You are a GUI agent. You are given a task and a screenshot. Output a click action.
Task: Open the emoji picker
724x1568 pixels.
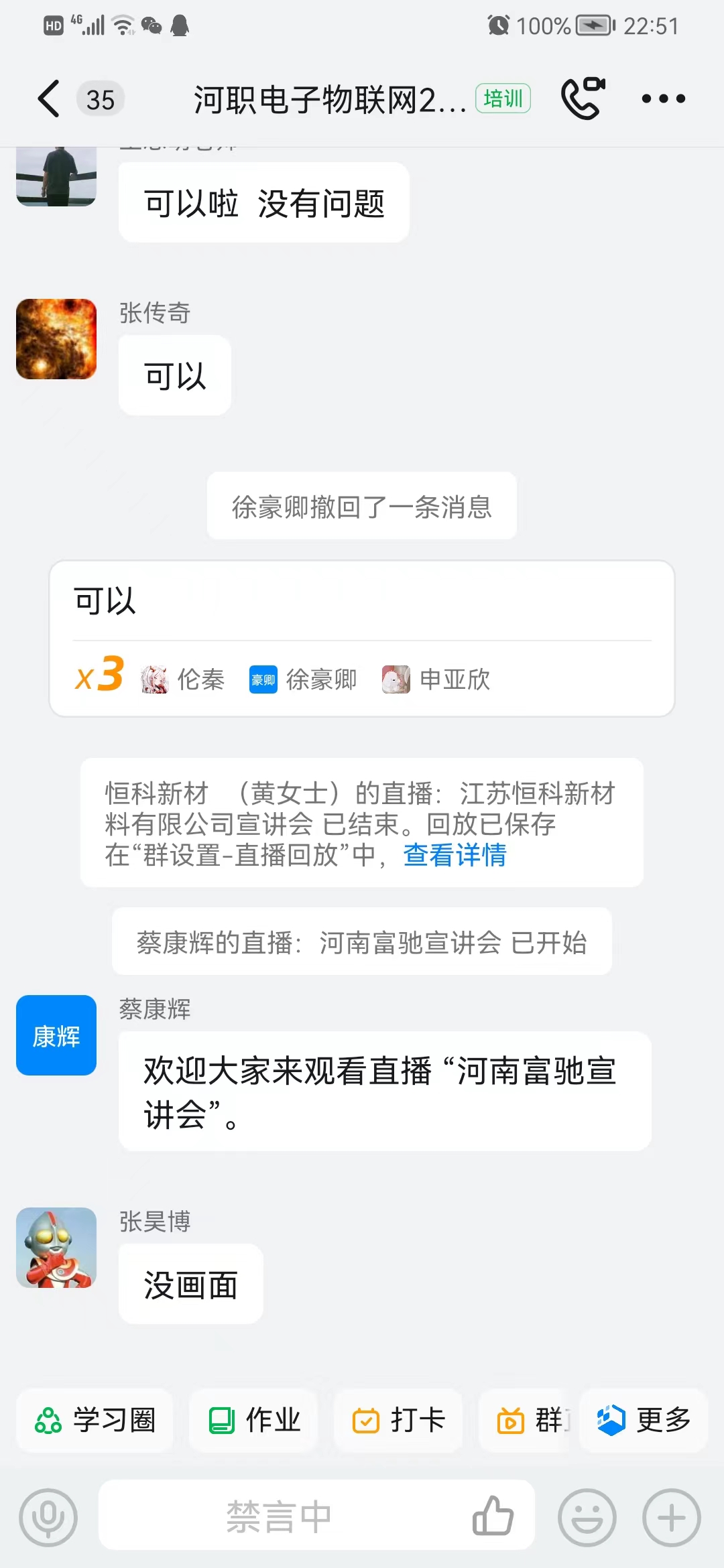(587, 1518)
